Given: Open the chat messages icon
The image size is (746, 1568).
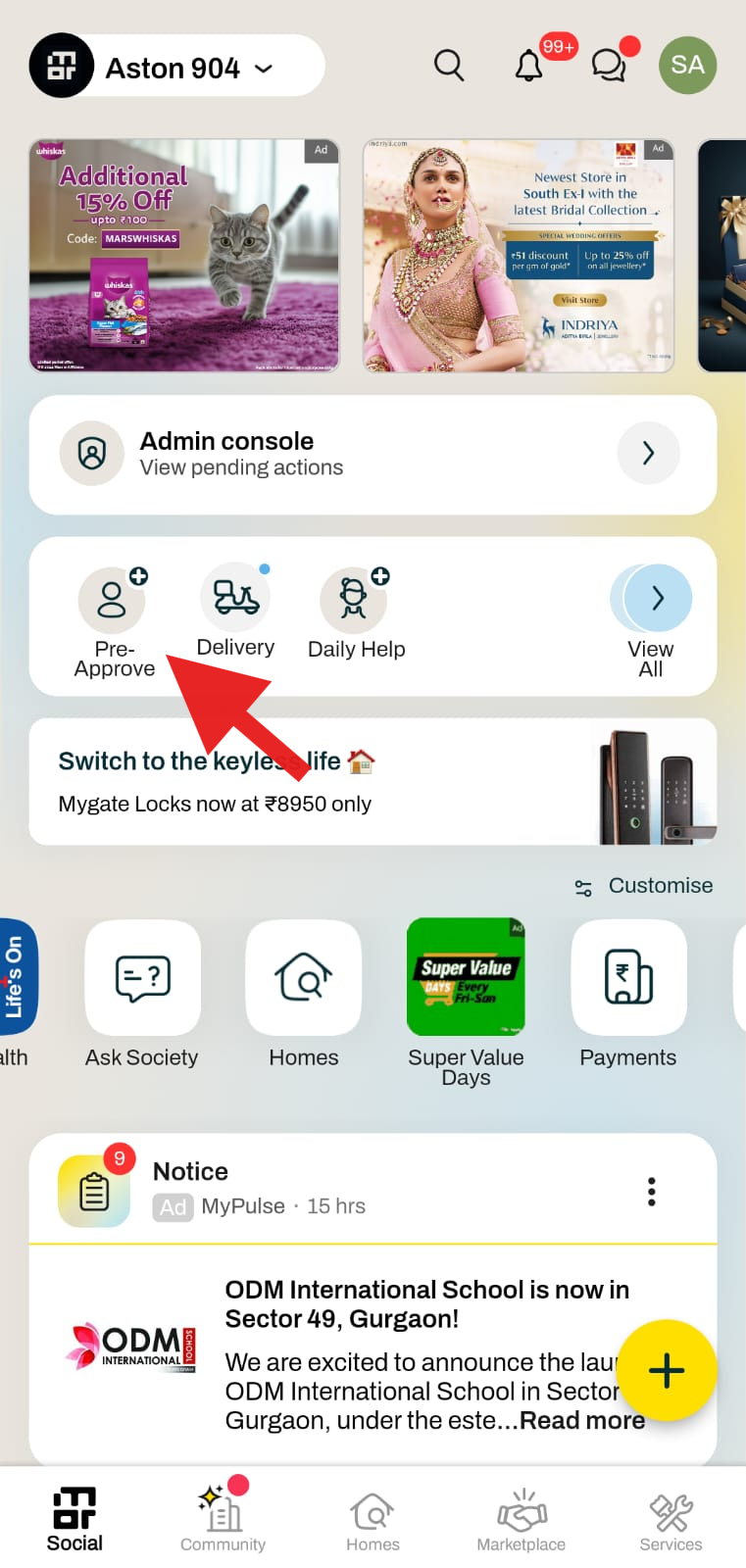Looking at the screenshot, I should point(609,66).
